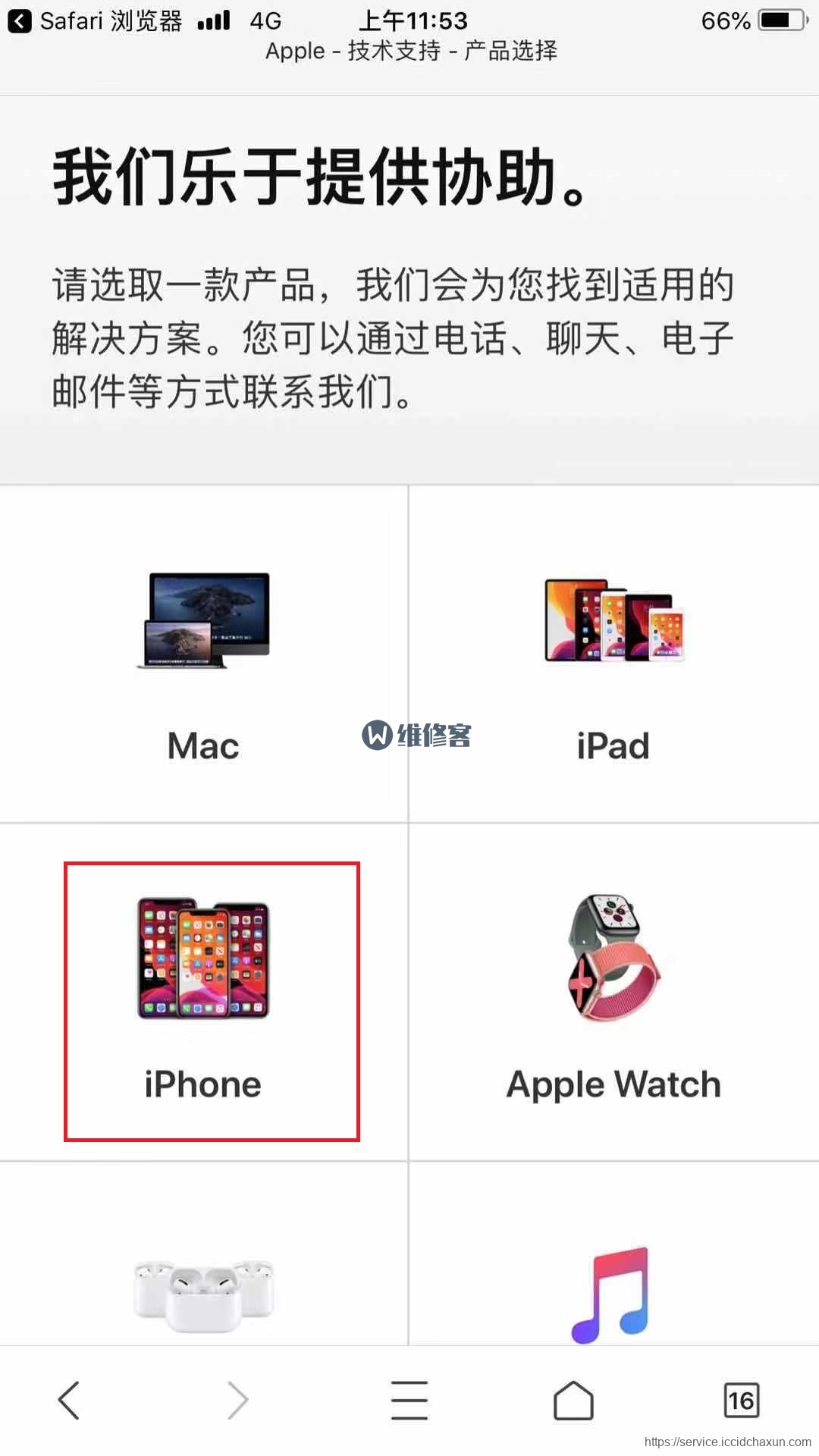The width and height of the screenshot is (819, 1456).
Task: Return to Safari via the back breadcrumb
Action: point(95,20)
